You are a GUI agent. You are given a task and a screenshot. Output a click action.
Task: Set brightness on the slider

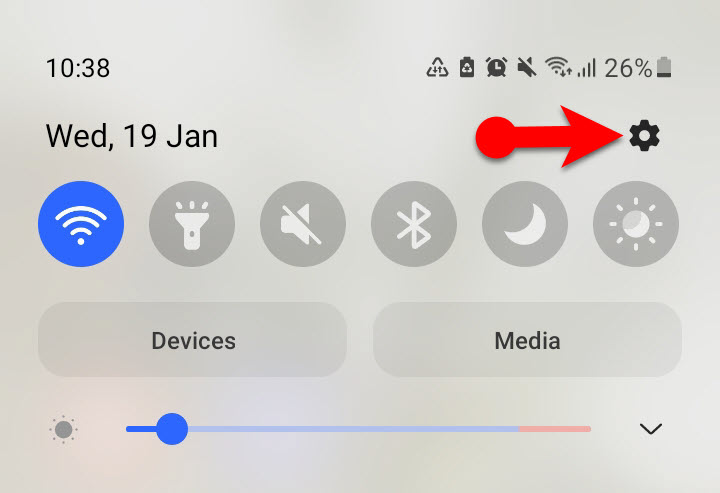tap(358, 429)
